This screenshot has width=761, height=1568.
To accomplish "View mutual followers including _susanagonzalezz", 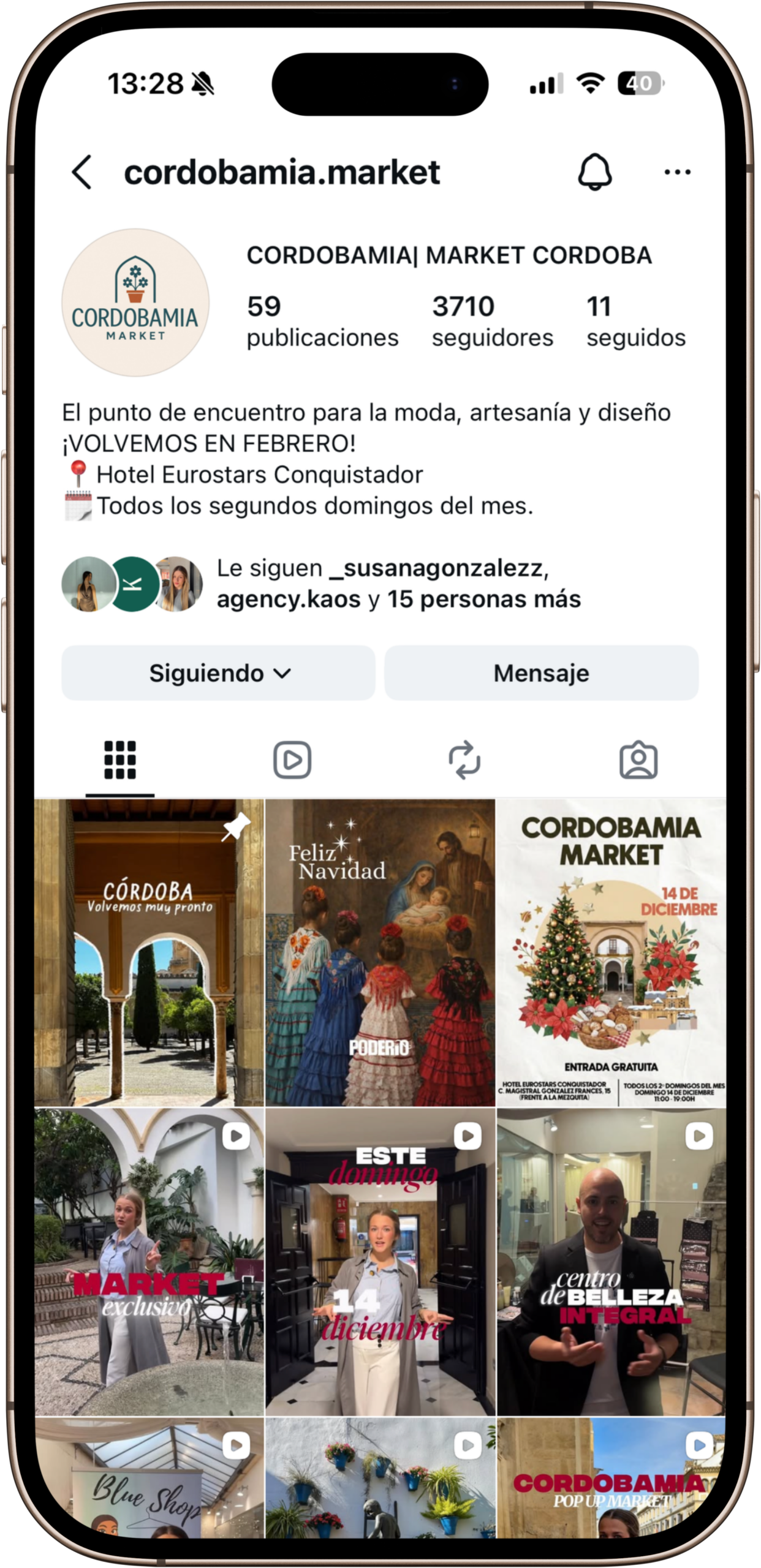I will click(398, 584).
